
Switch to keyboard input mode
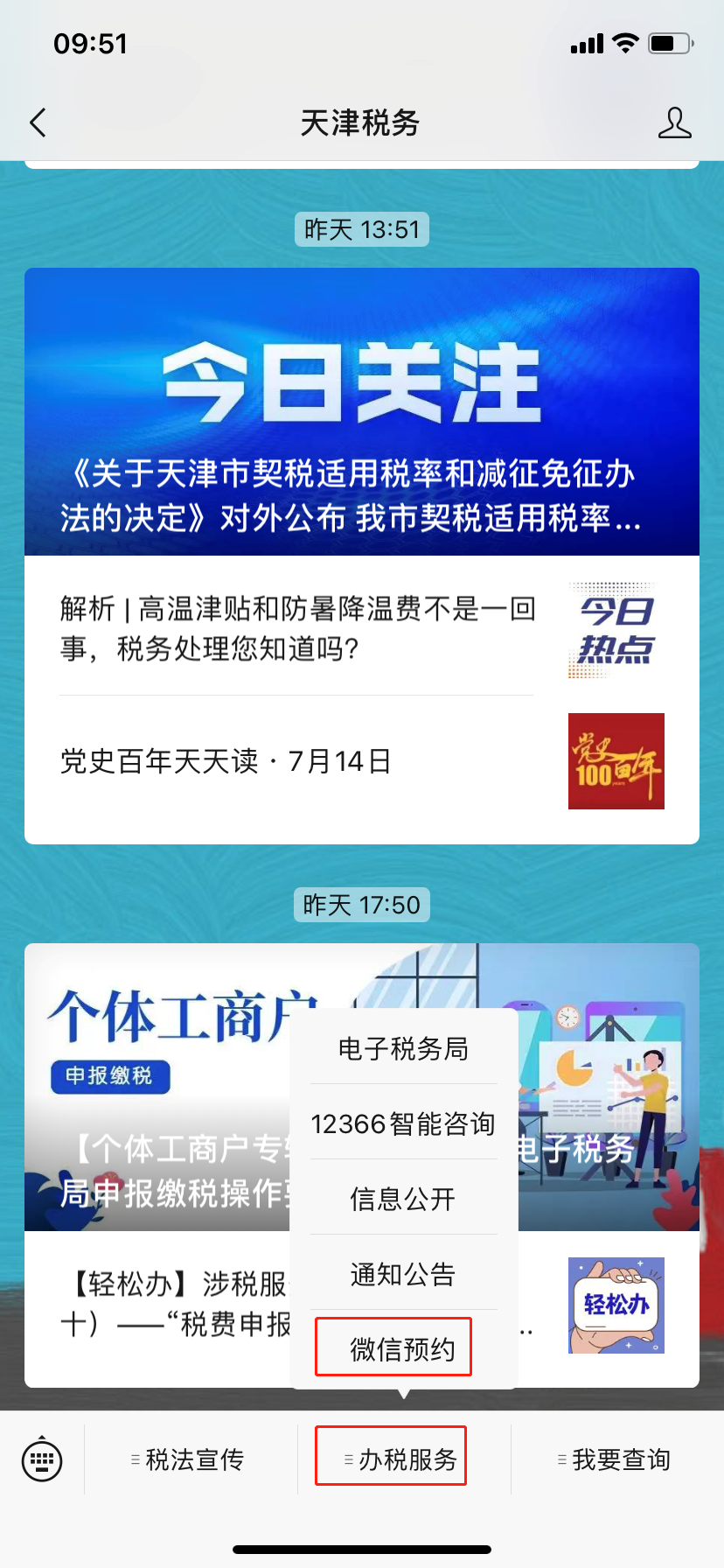point(42,1459)
